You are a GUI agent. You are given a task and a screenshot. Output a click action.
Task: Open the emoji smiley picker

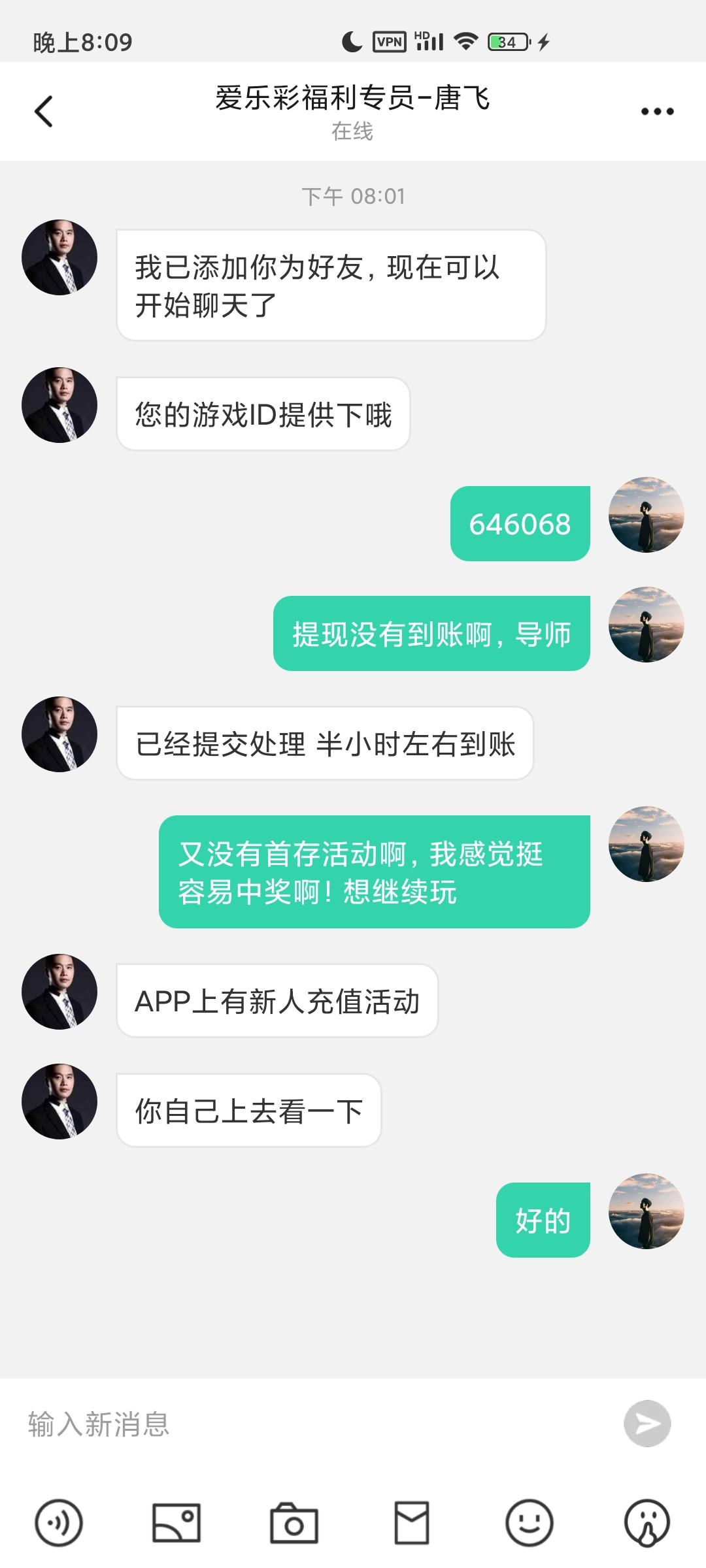pyautogui.click(x=529, y=1523)
